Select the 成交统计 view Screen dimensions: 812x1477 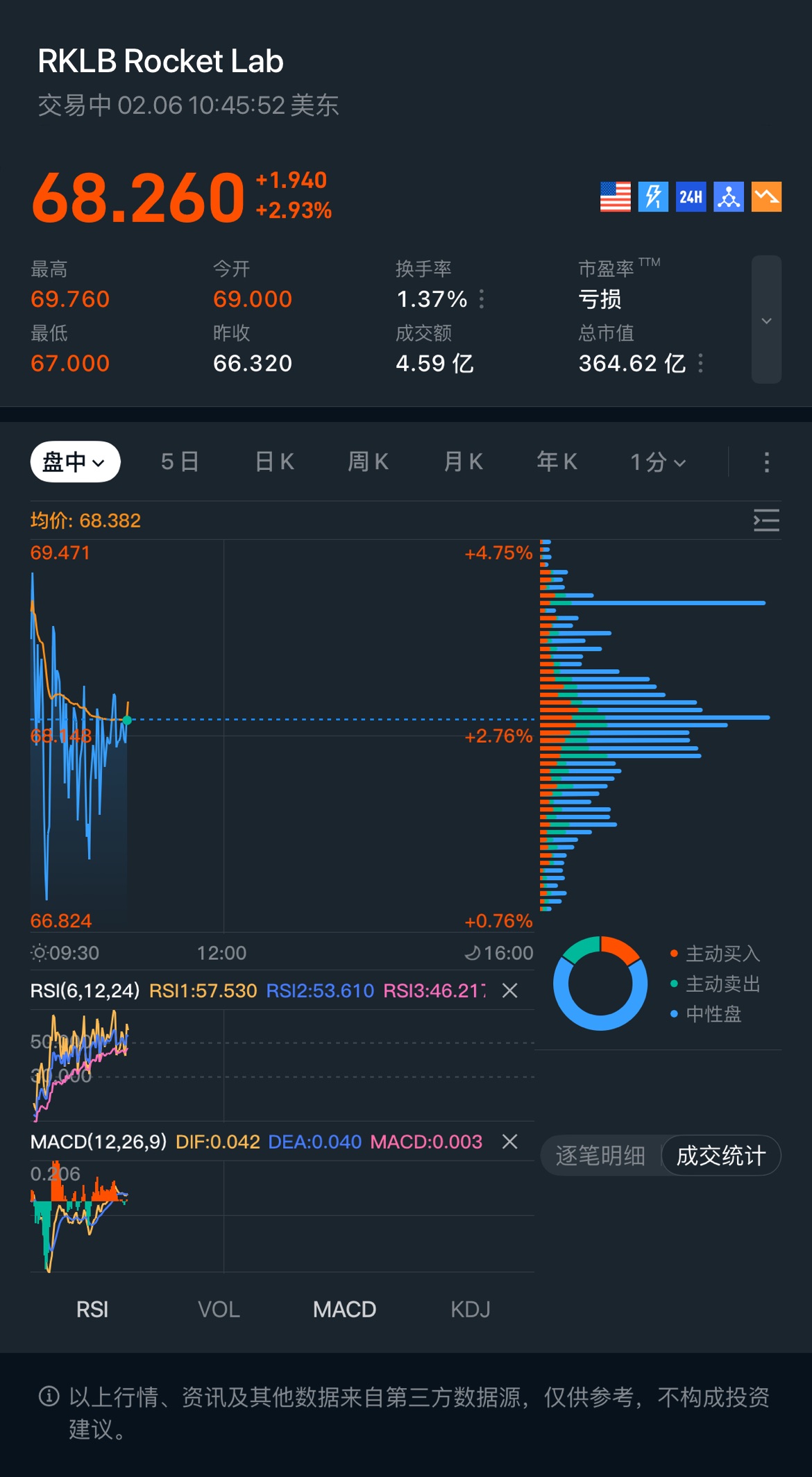click(720, 1156)
